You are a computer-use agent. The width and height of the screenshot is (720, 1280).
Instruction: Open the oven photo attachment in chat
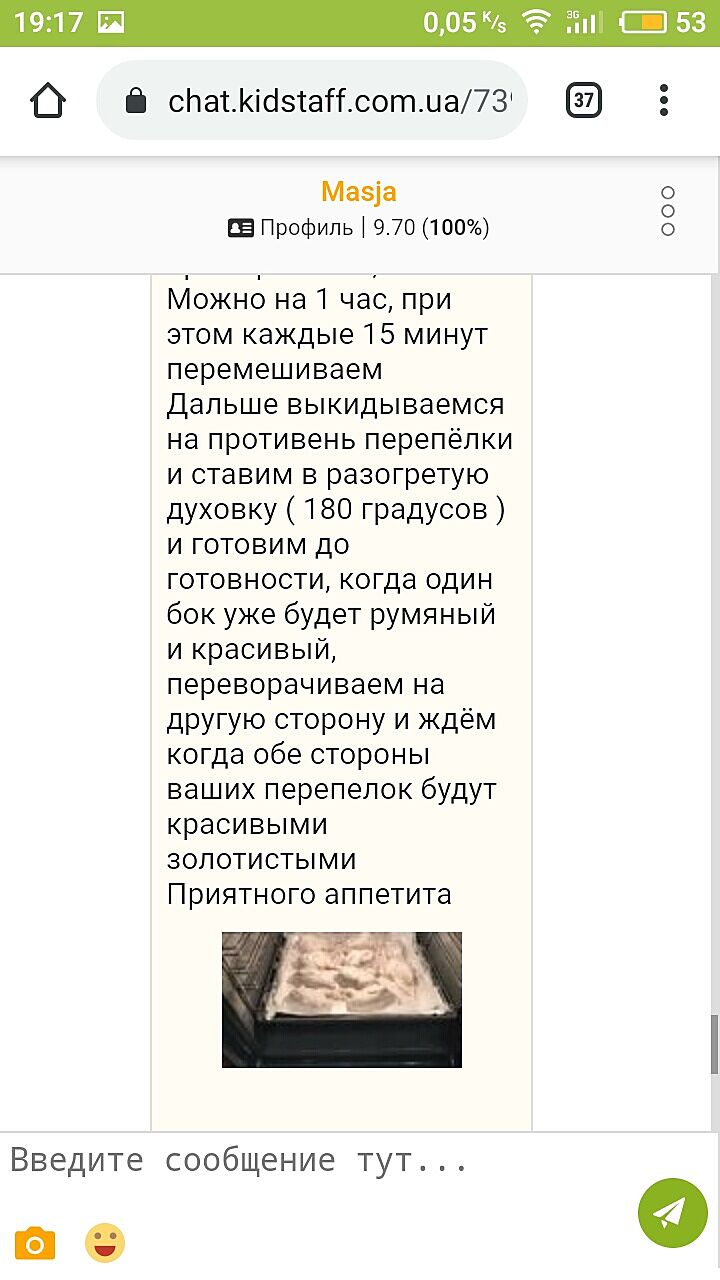point(342,1000)
